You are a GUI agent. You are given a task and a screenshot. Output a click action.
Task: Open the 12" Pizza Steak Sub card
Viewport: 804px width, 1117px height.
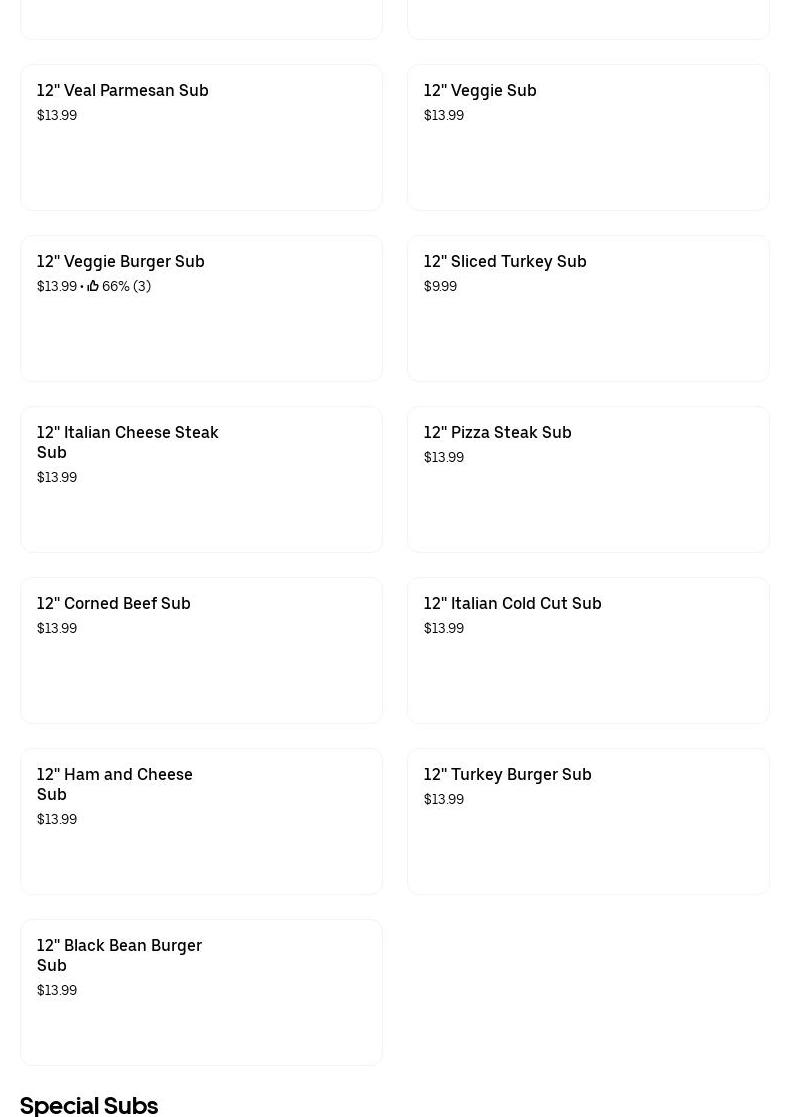588,479
